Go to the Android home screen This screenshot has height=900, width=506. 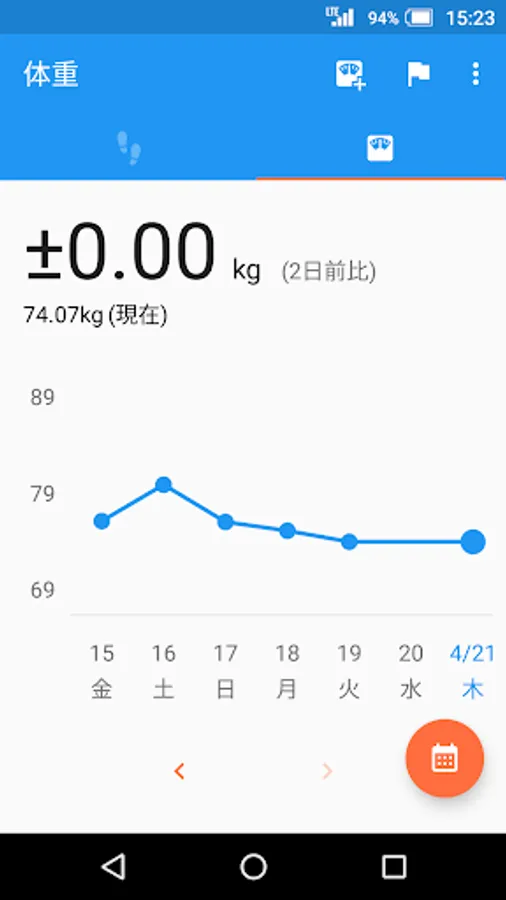[x=253, y=866]
